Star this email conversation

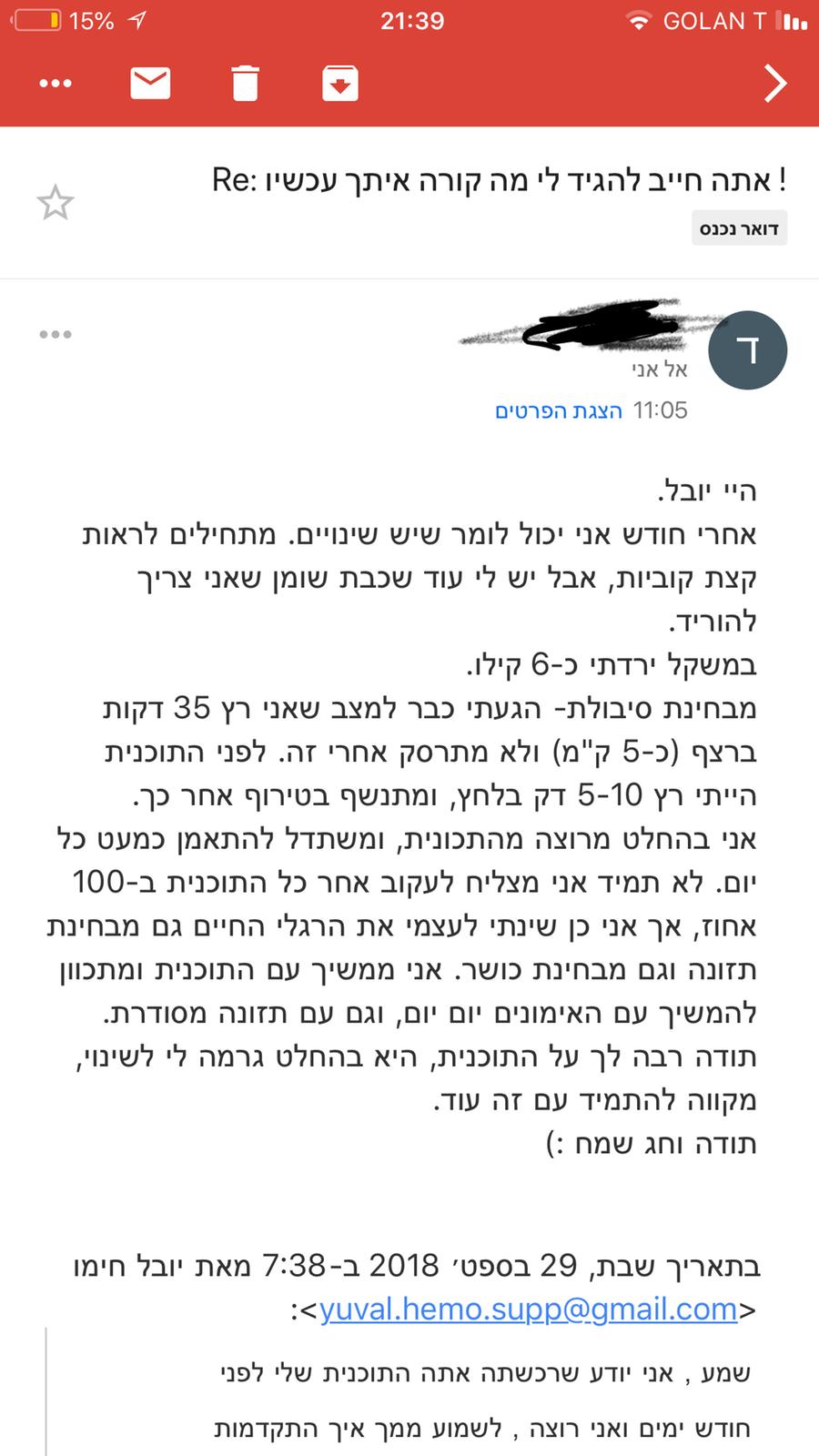[55, 202]
